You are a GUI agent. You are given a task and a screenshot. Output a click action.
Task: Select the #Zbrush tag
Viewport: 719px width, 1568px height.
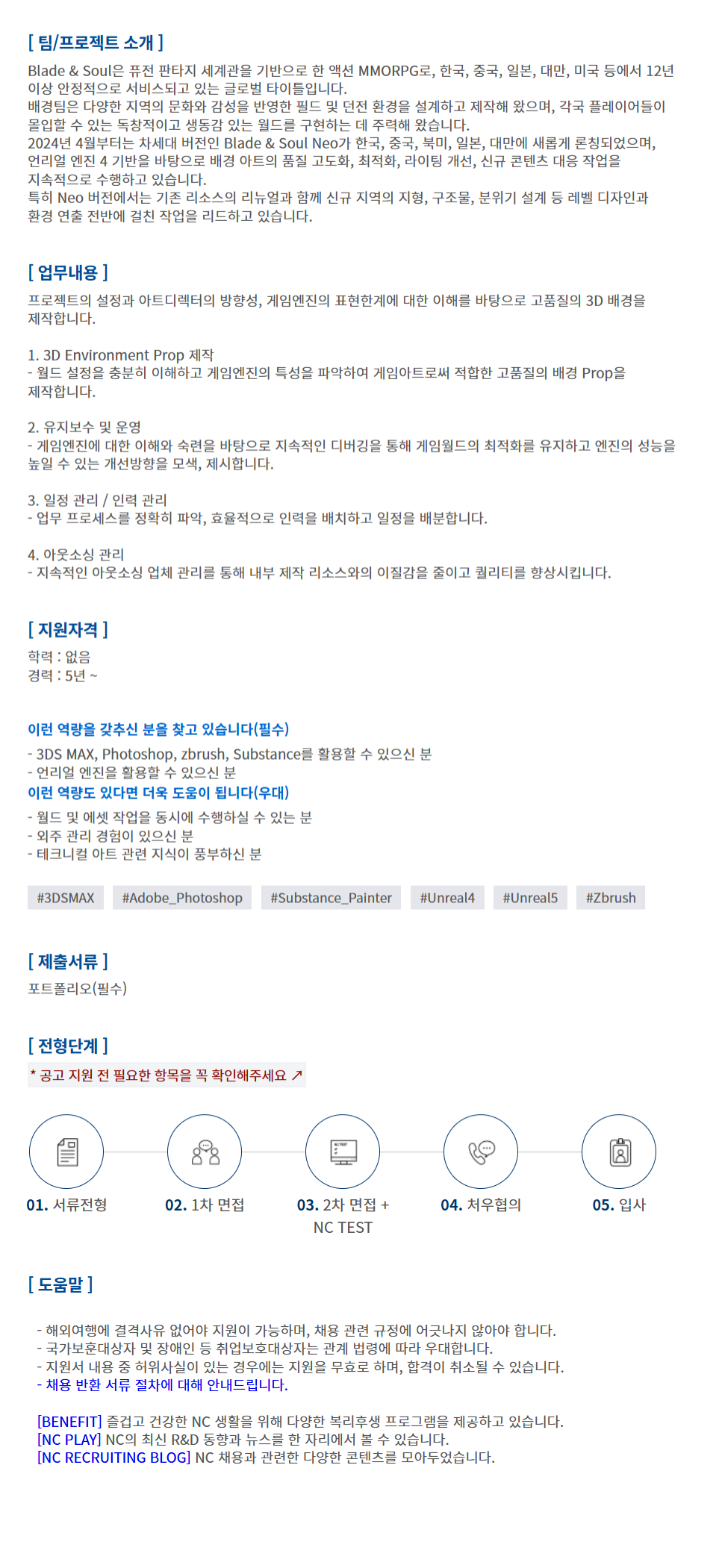611,898
